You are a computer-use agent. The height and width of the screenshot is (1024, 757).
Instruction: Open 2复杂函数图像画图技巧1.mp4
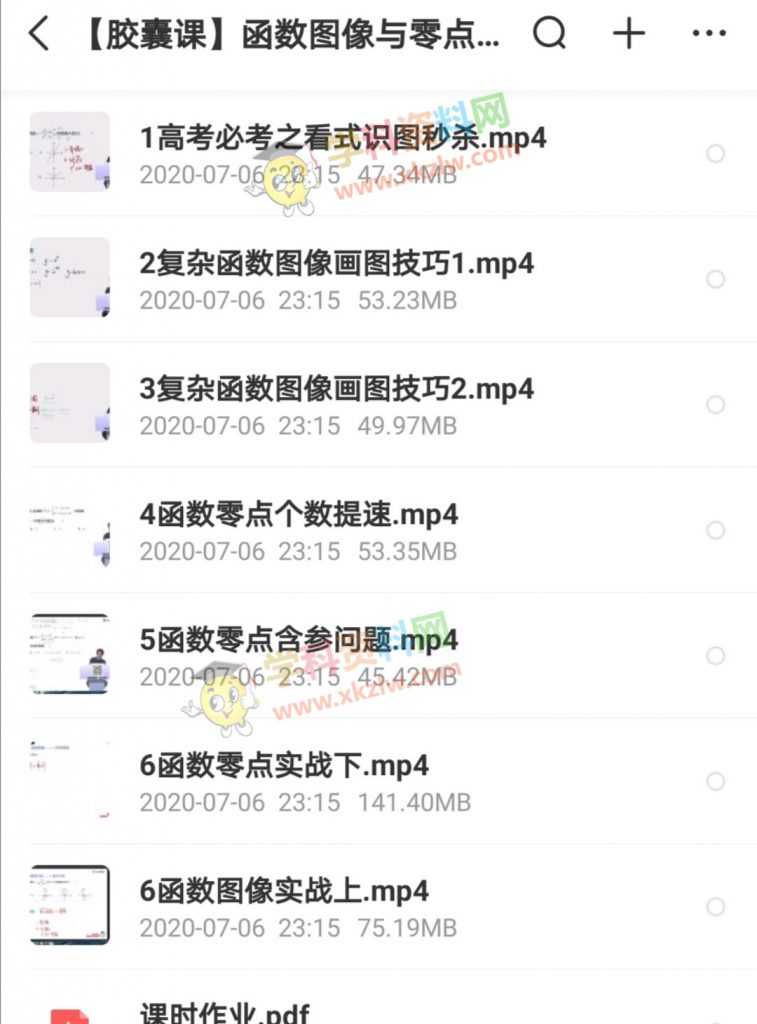(x=337, y=264)
